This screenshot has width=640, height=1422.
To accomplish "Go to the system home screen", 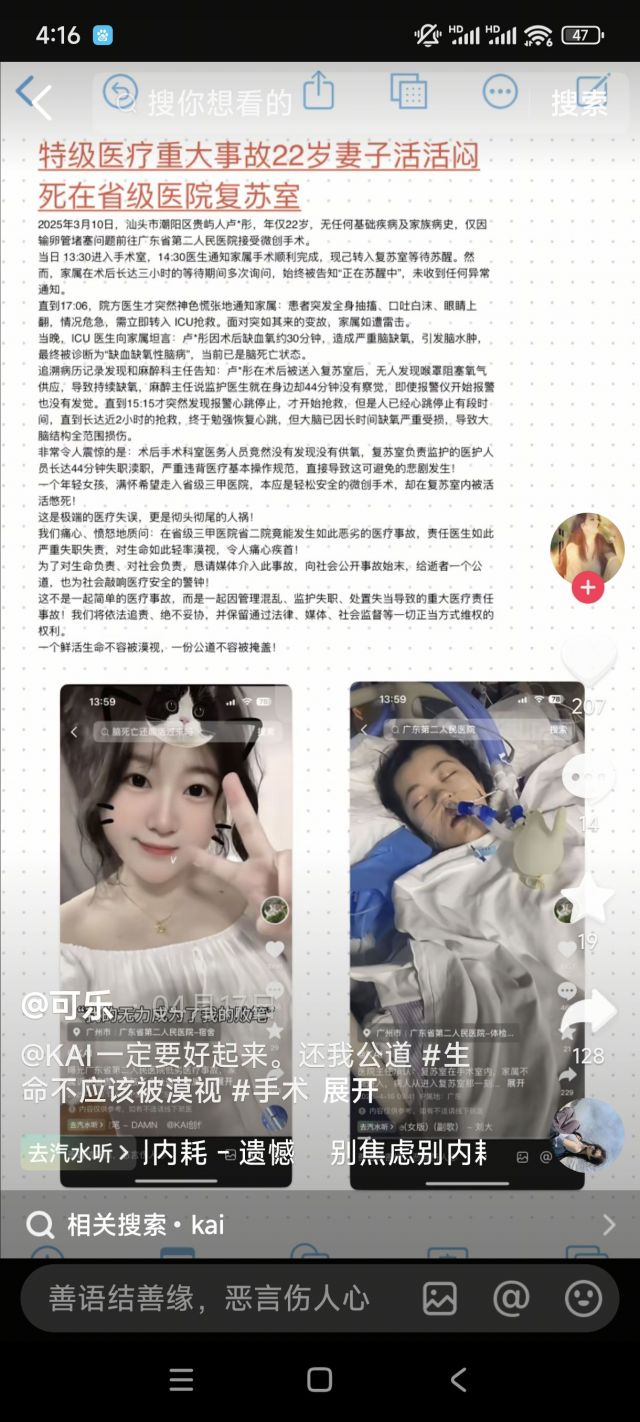I will coord(320,1380).
